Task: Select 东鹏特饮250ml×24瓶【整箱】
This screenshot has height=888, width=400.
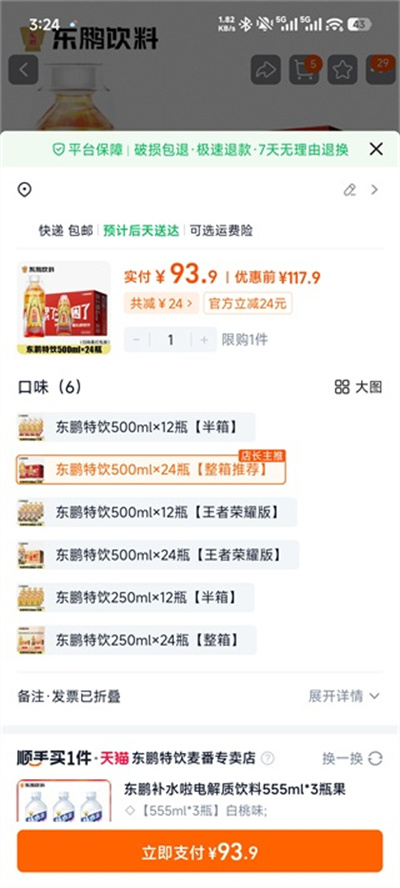Action: 137,640
